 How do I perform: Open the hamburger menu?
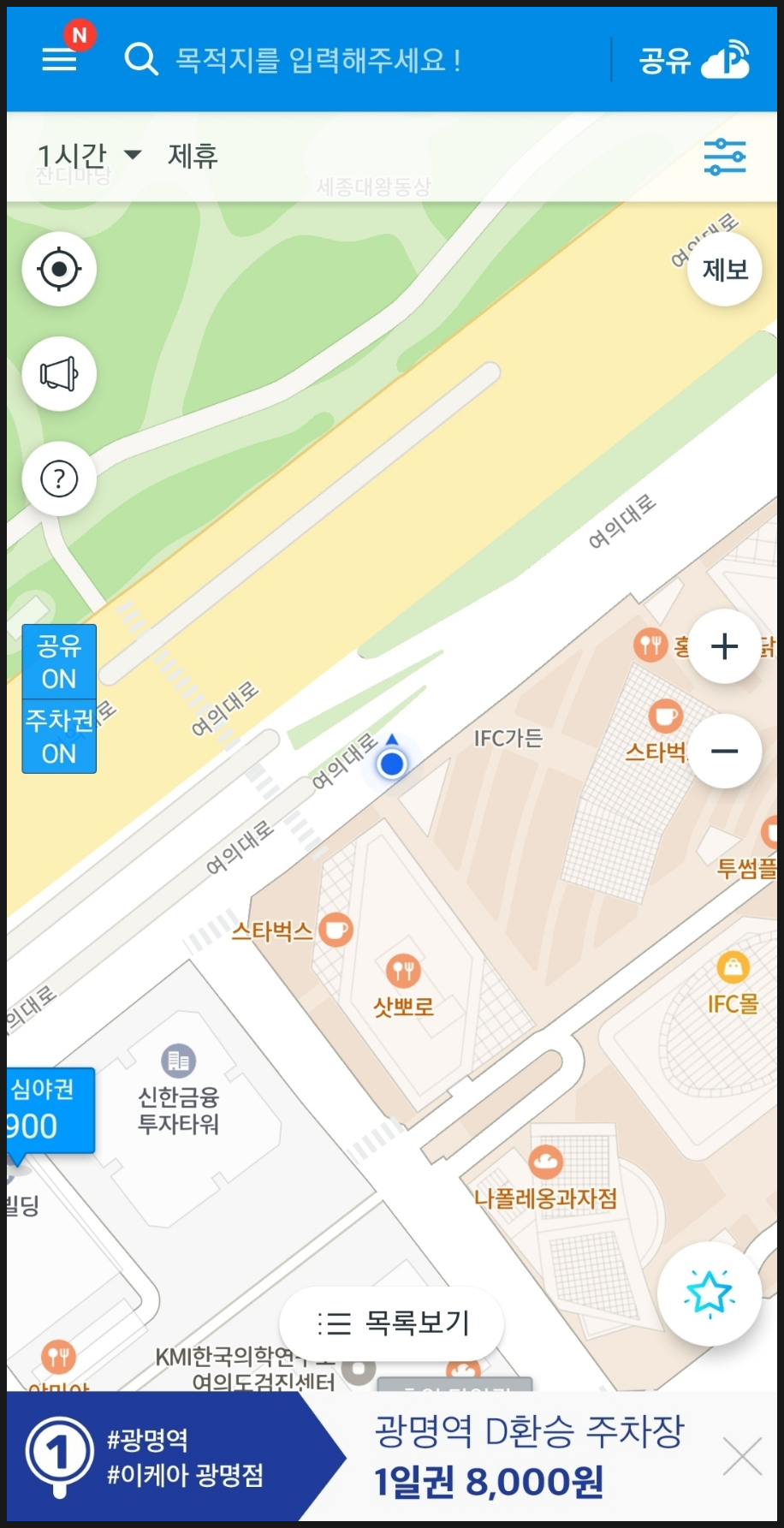[x=60, y=59]
